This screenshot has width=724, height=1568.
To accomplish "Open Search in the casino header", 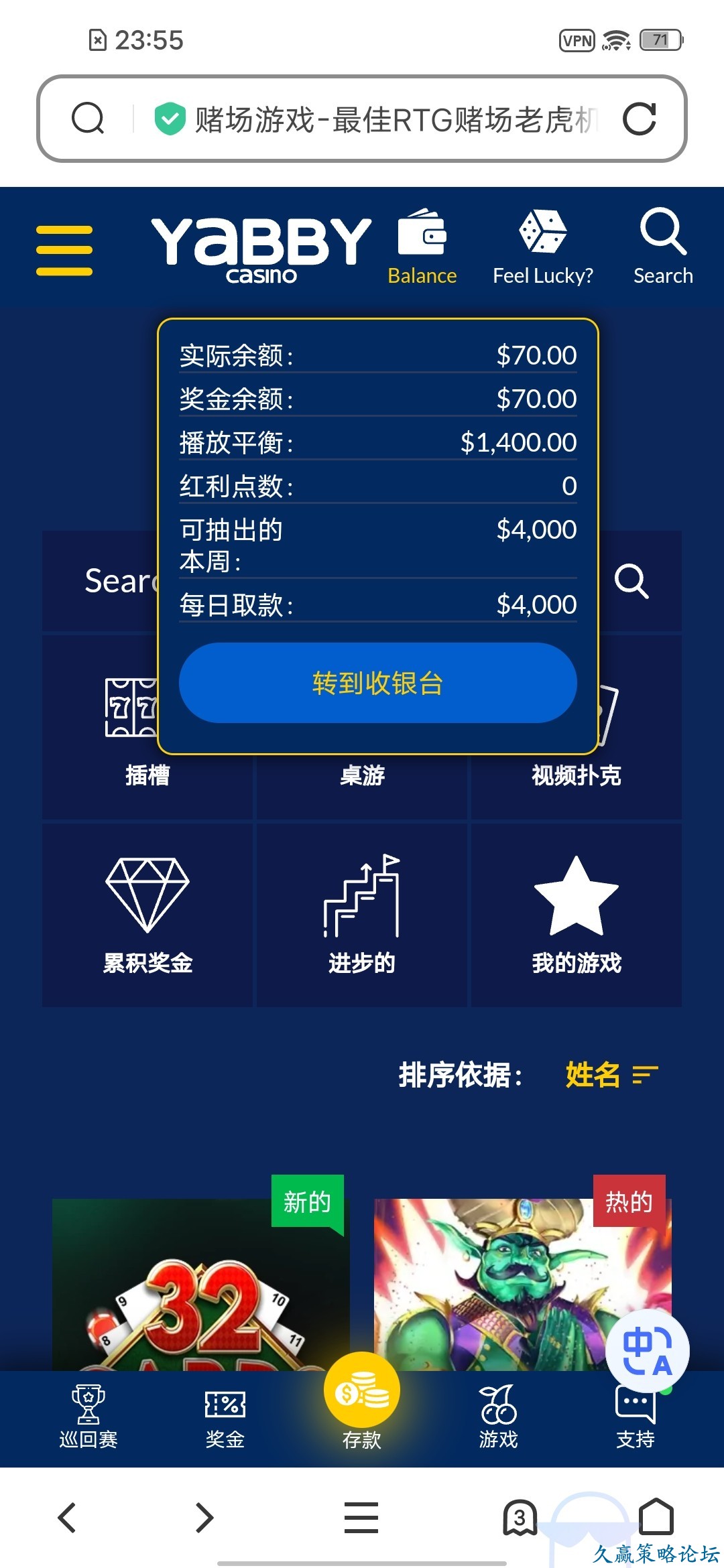I will coord(663,247).
